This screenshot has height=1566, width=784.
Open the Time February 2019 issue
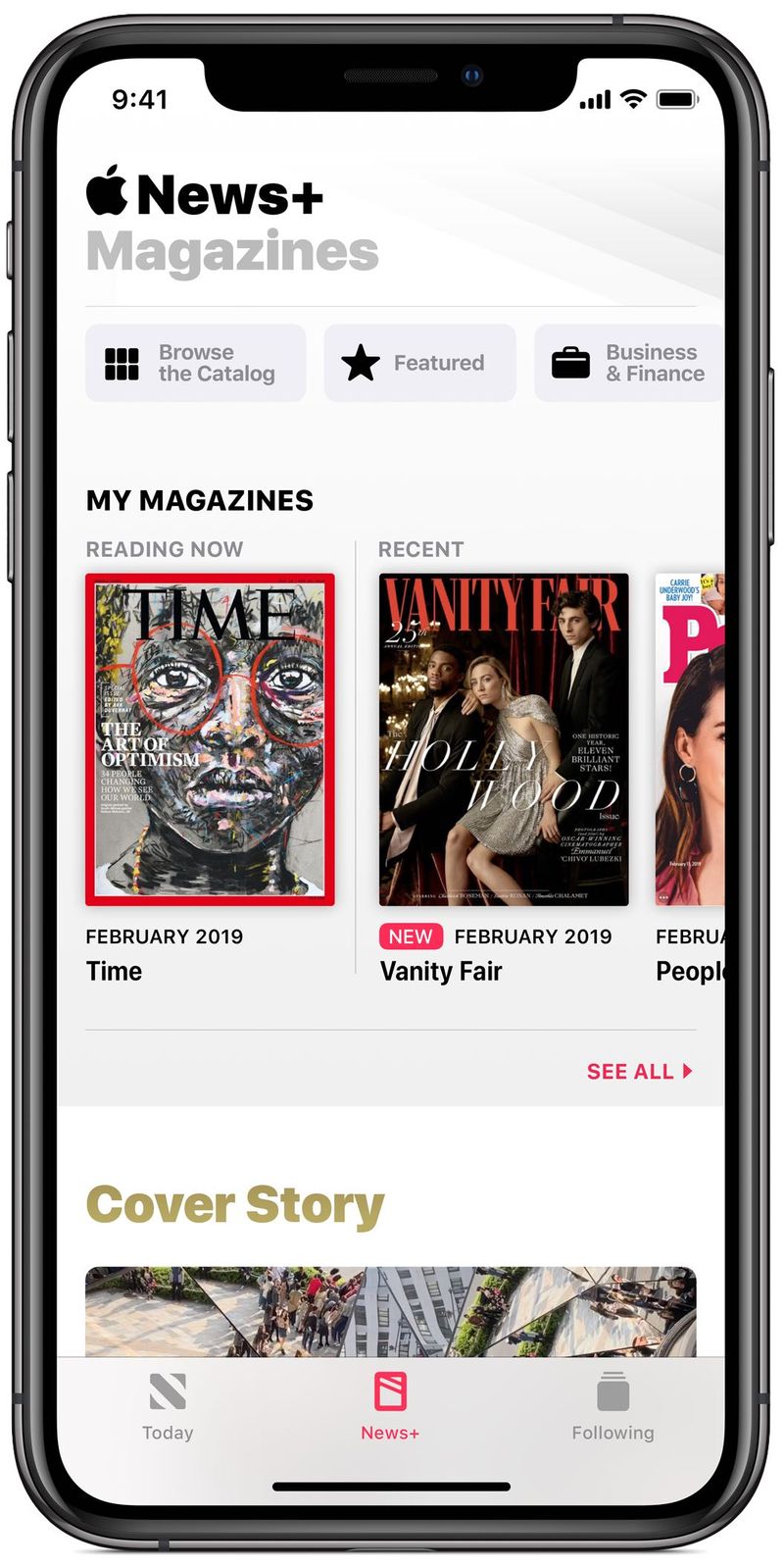click(210, 739)
